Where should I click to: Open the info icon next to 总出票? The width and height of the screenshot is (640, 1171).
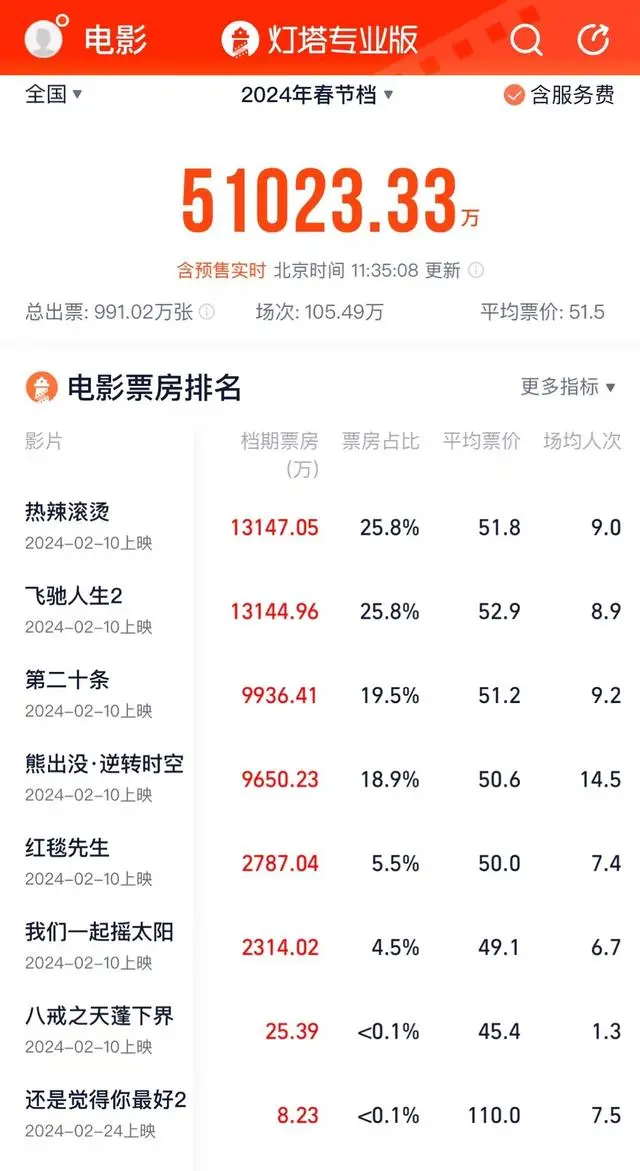click(x=207, y=311)
